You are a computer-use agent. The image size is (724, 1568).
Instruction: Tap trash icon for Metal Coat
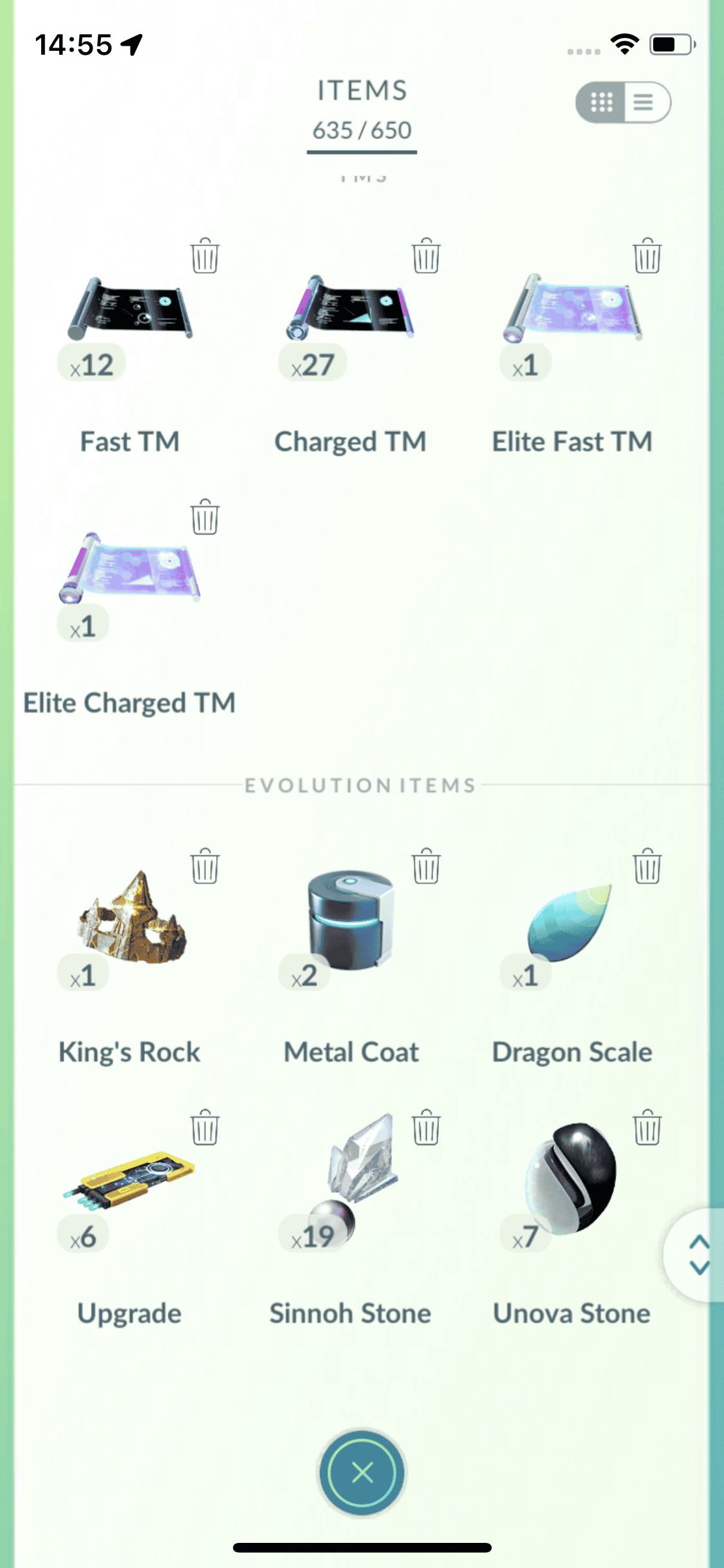(426, 866)
